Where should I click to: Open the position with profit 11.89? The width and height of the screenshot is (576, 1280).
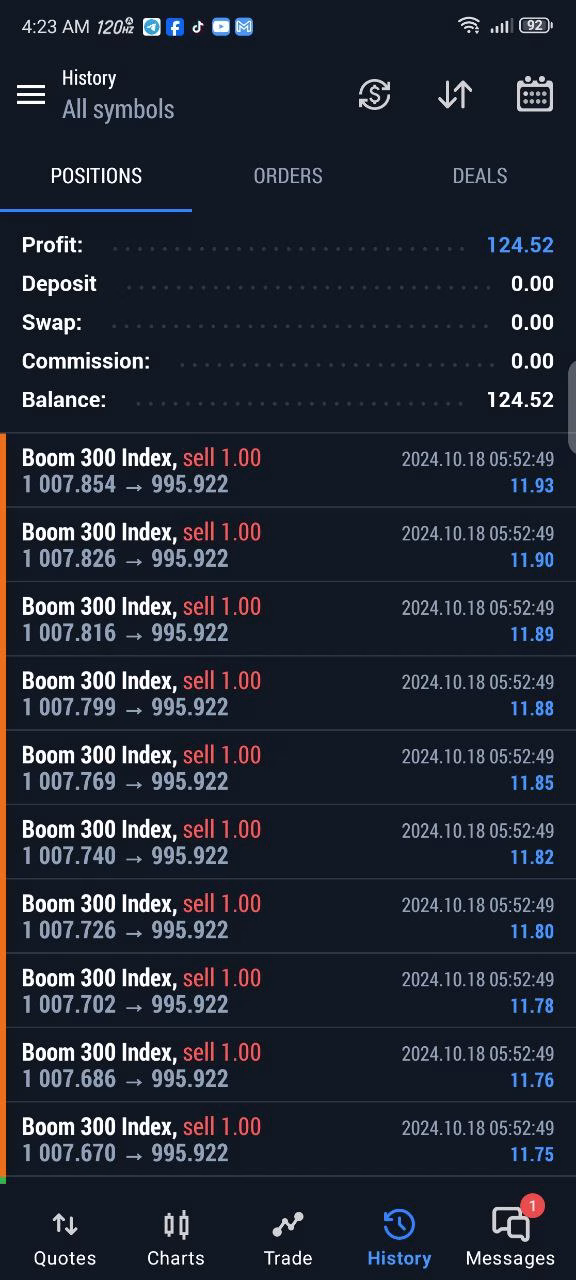click(x=288, y=619)
